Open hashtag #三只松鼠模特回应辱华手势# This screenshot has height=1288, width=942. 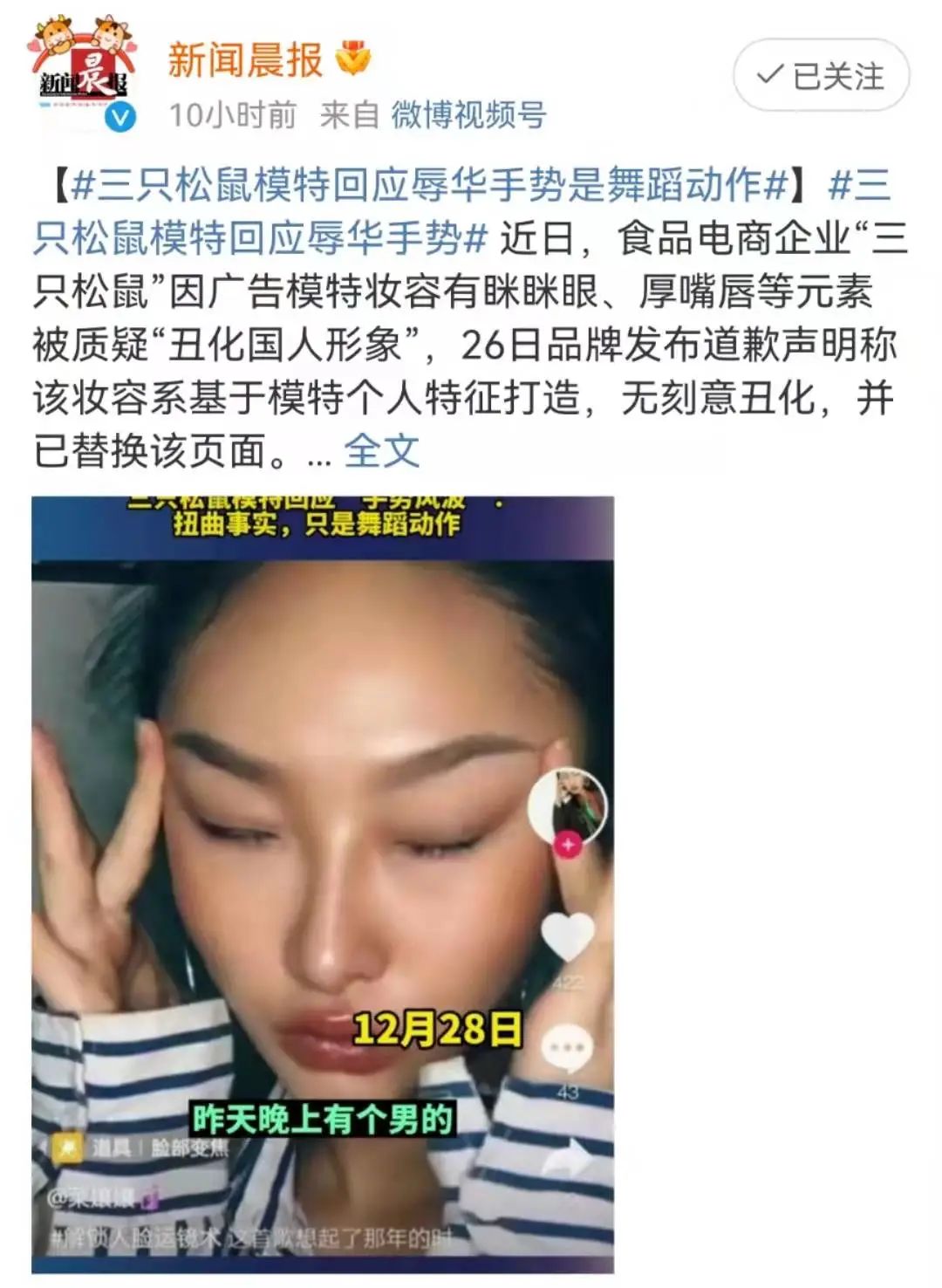262,238
